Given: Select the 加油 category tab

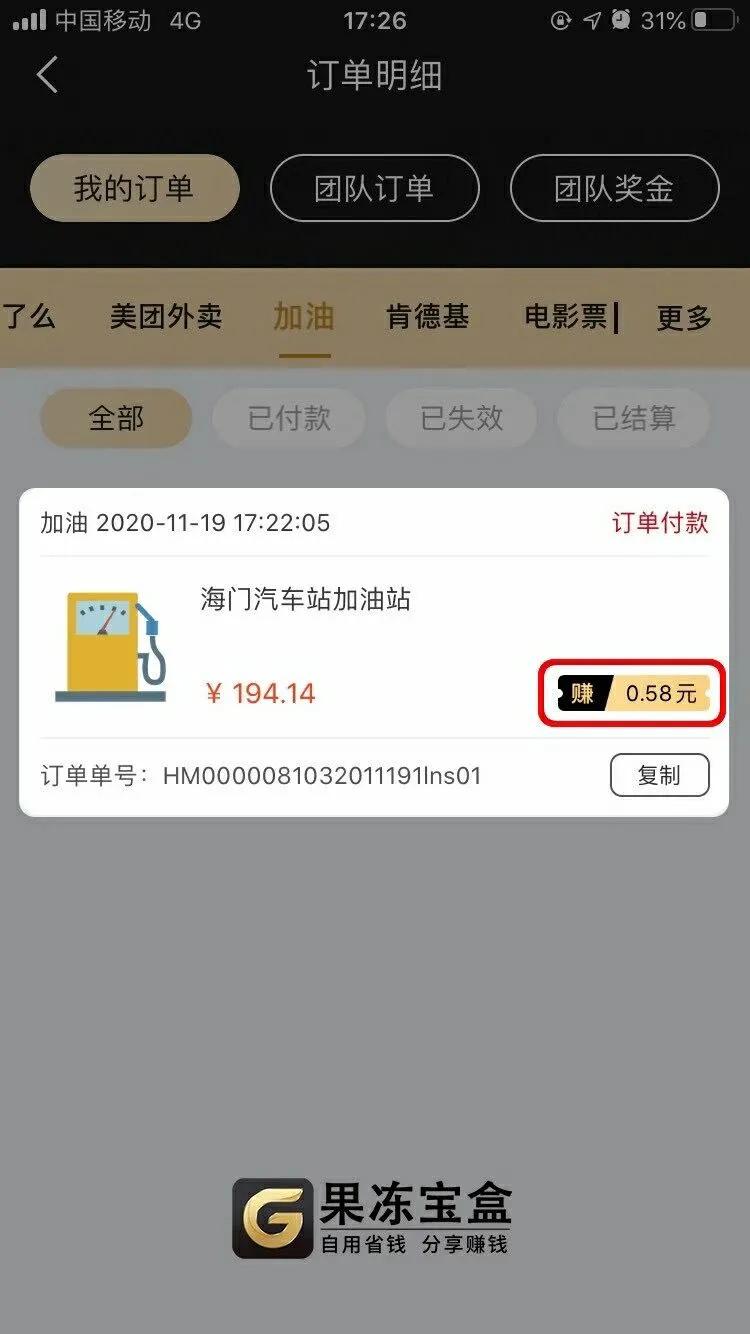Looking at the screenshot, I should [x=304, y=317].
